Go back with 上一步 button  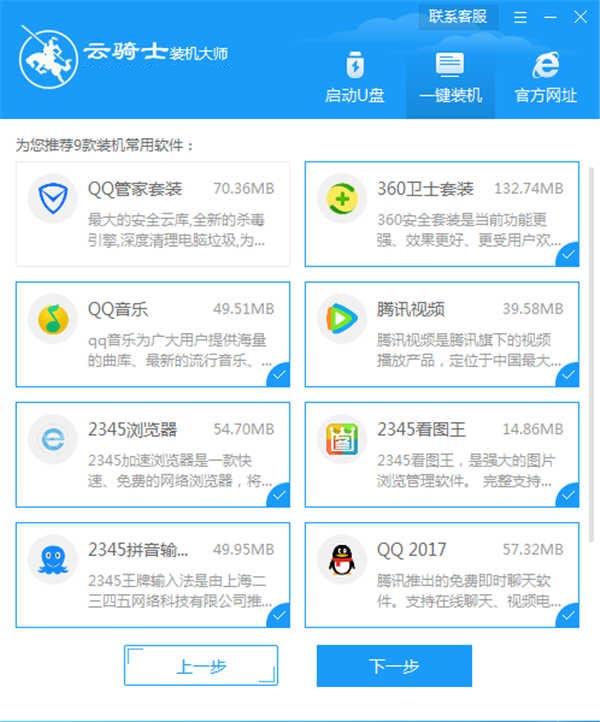[201, 665]
